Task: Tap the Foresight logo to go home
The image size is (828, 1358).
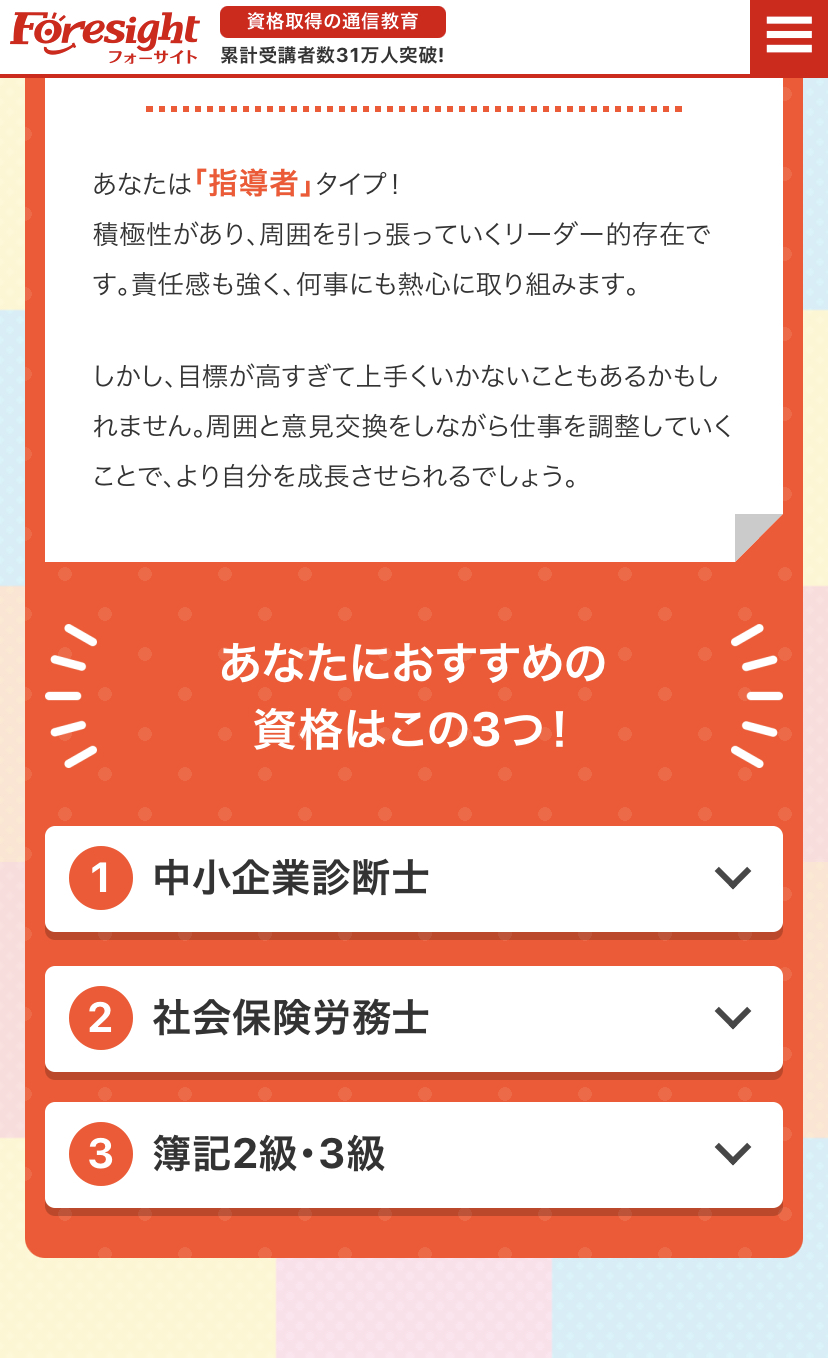Action: [105, 36]
